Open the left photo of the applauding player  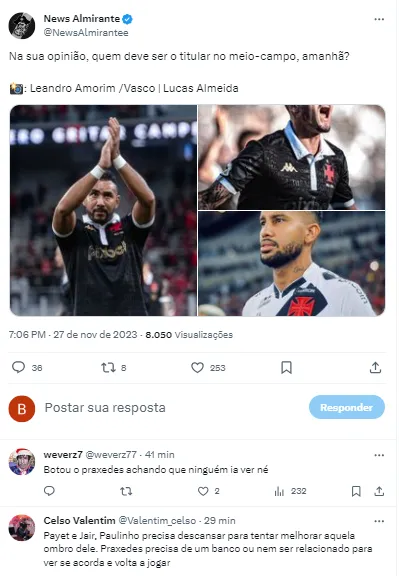point(103,210)
